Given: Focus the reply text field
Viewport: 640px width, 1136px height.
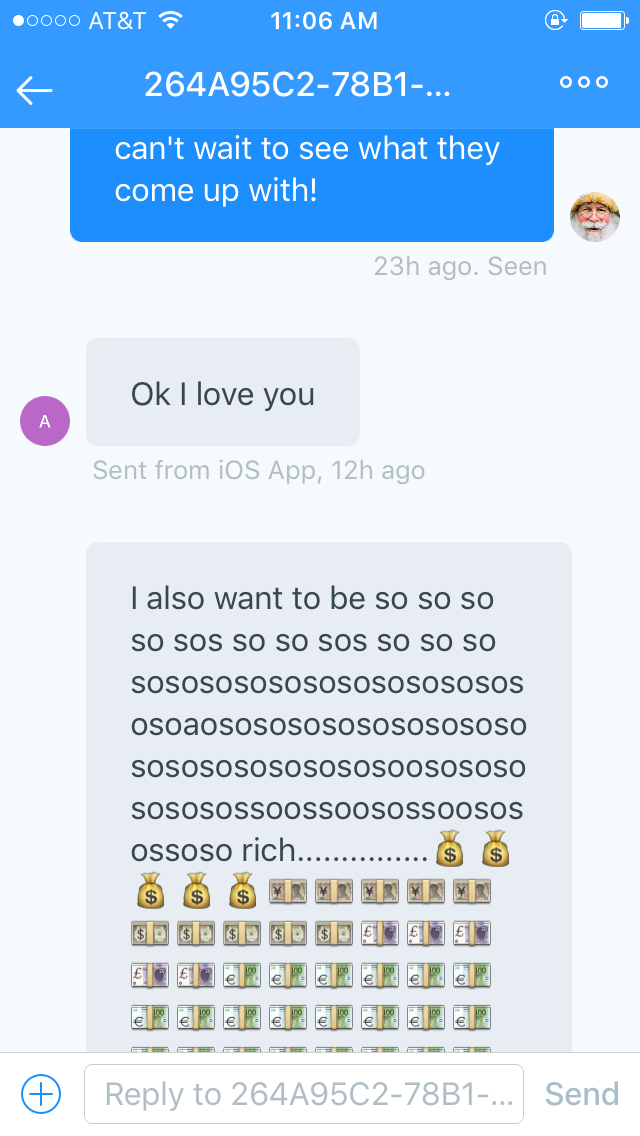Looking at the screenshot, I should tap(303, 1094).
